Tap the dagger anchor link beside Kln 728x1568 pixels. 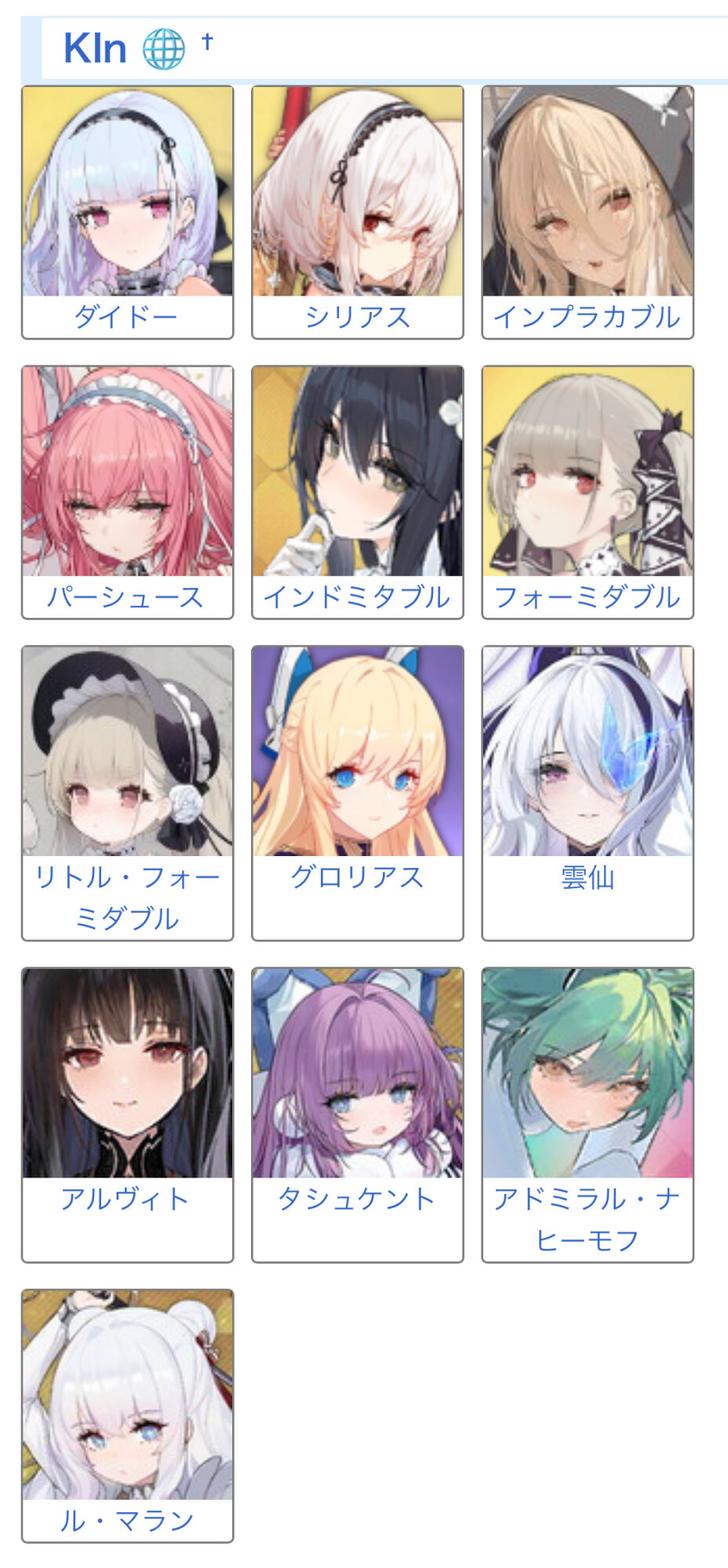point(207,41)
